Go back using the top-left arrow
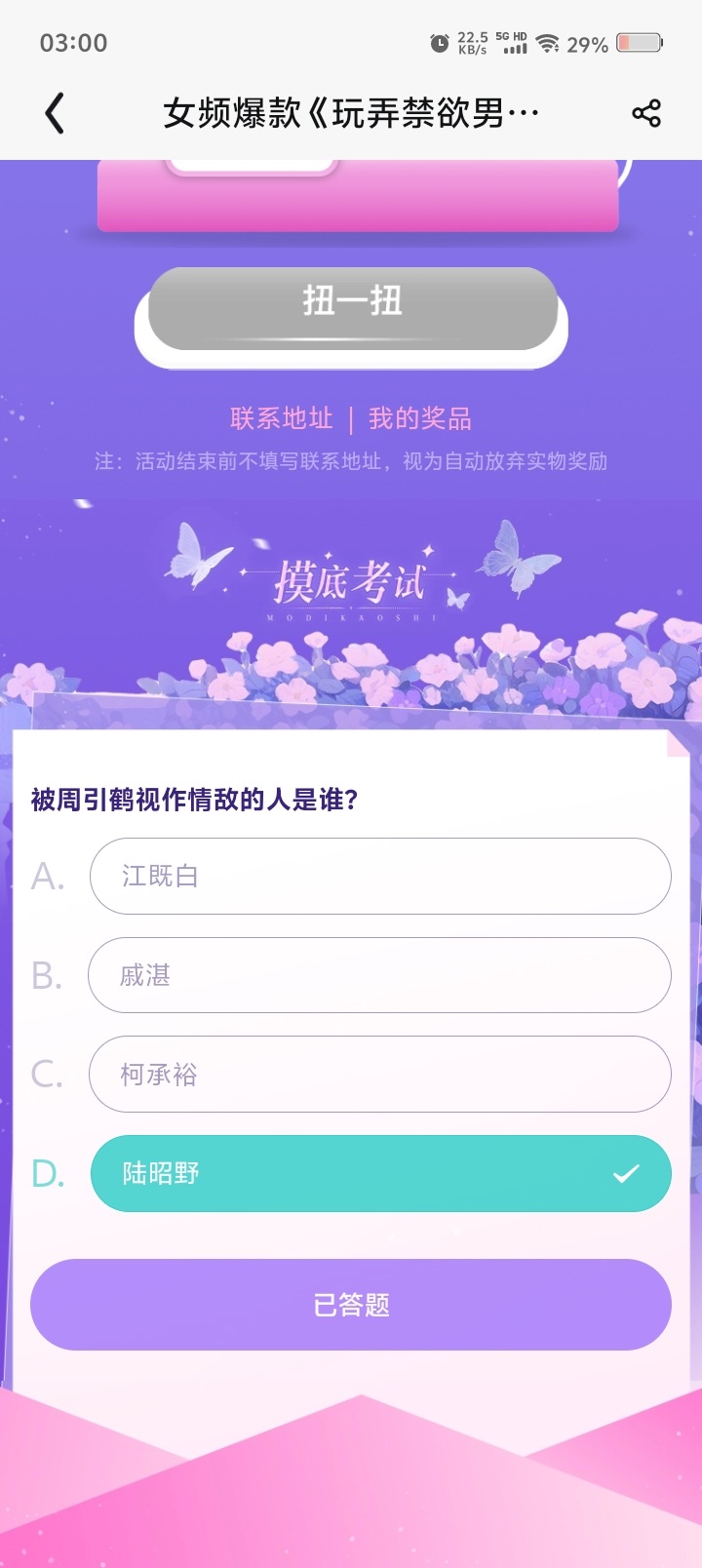This screenshot has width=702, height=1568. [55, 113]
